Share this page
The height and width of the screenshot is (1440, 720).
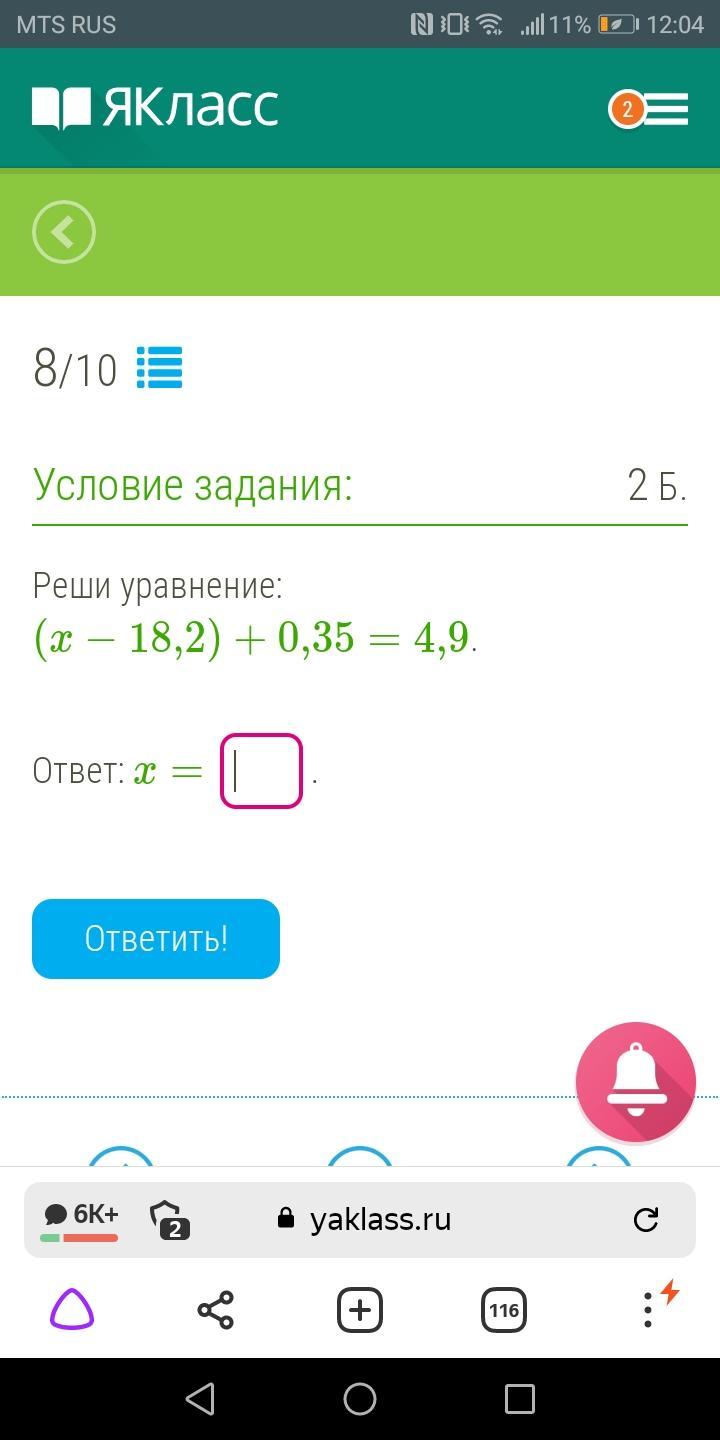point(216,1310)
